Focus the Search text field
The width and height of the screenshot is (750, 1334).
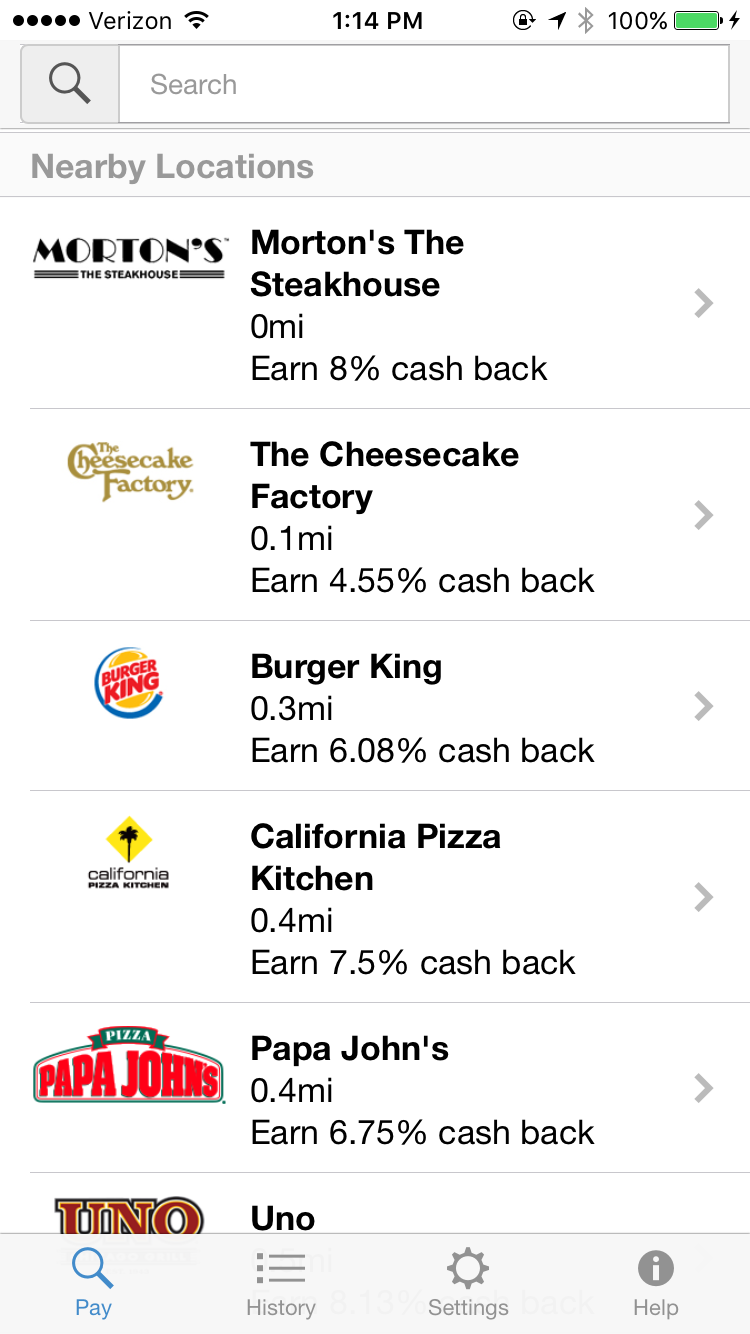(x=424, y=84)
